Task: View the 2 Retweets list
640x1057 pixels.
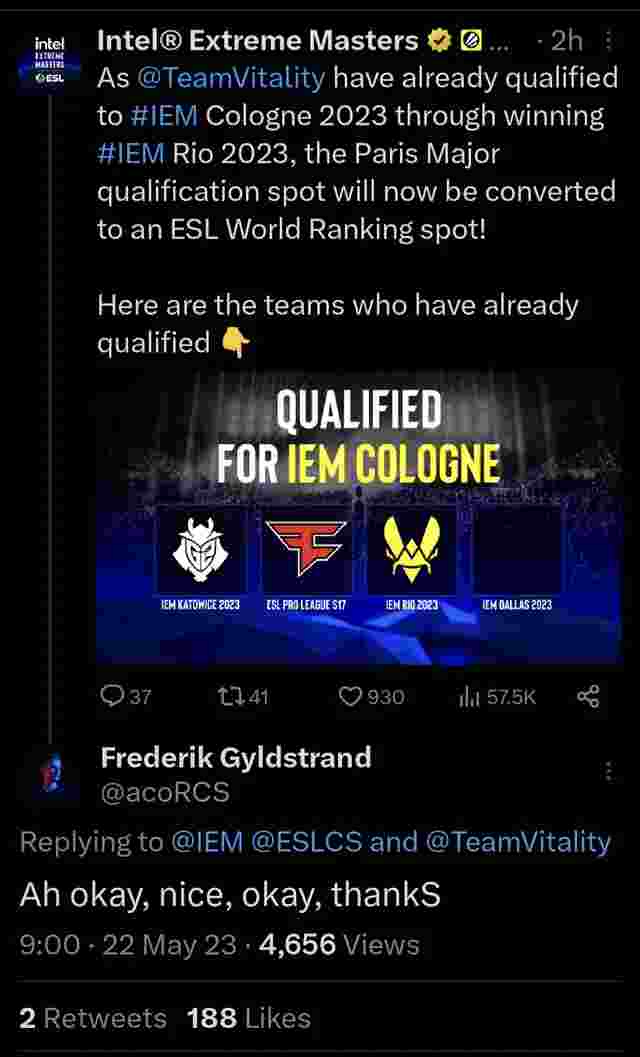Action: coord(93,1018)
